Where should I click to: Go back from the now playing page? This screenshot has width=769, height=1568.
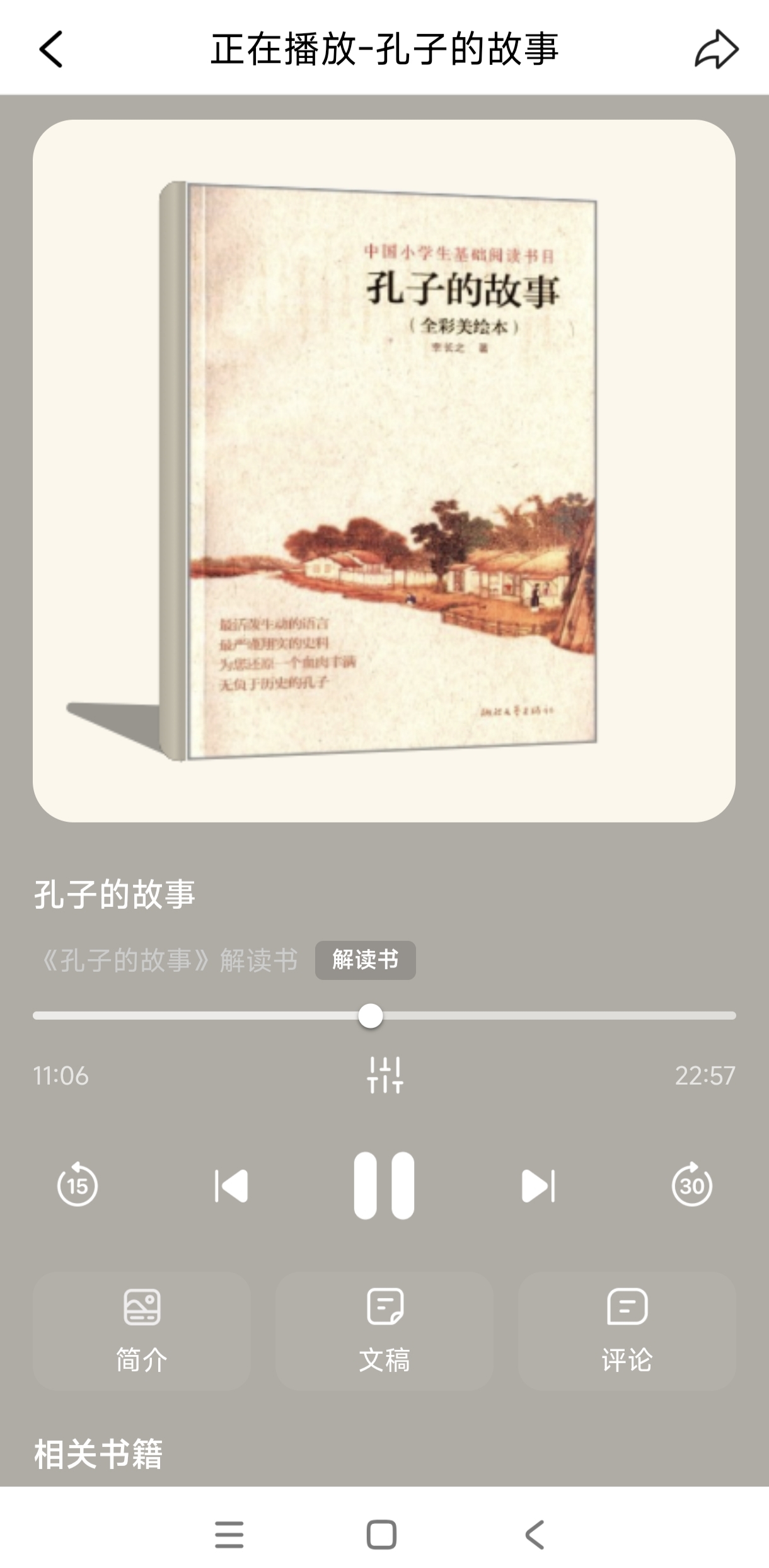[52, 49]
